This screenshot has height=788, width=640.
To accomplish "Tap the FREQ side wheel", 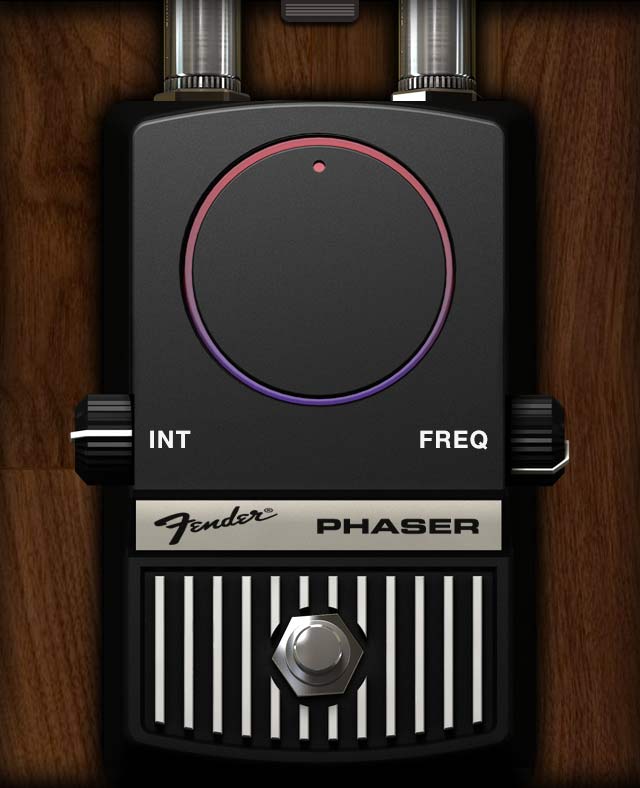I will pos(537,439).
